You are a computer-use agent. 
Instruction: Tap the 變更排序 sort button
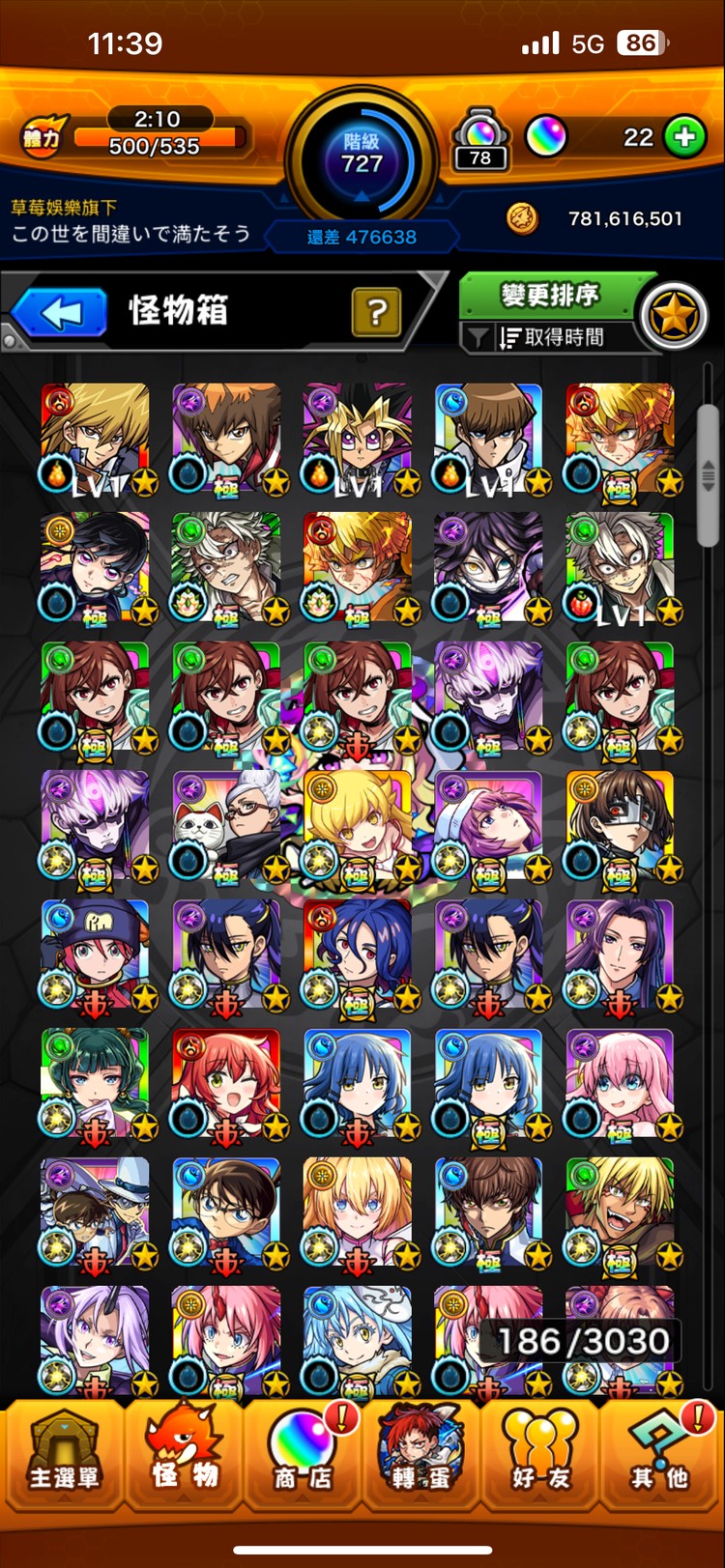549,295
